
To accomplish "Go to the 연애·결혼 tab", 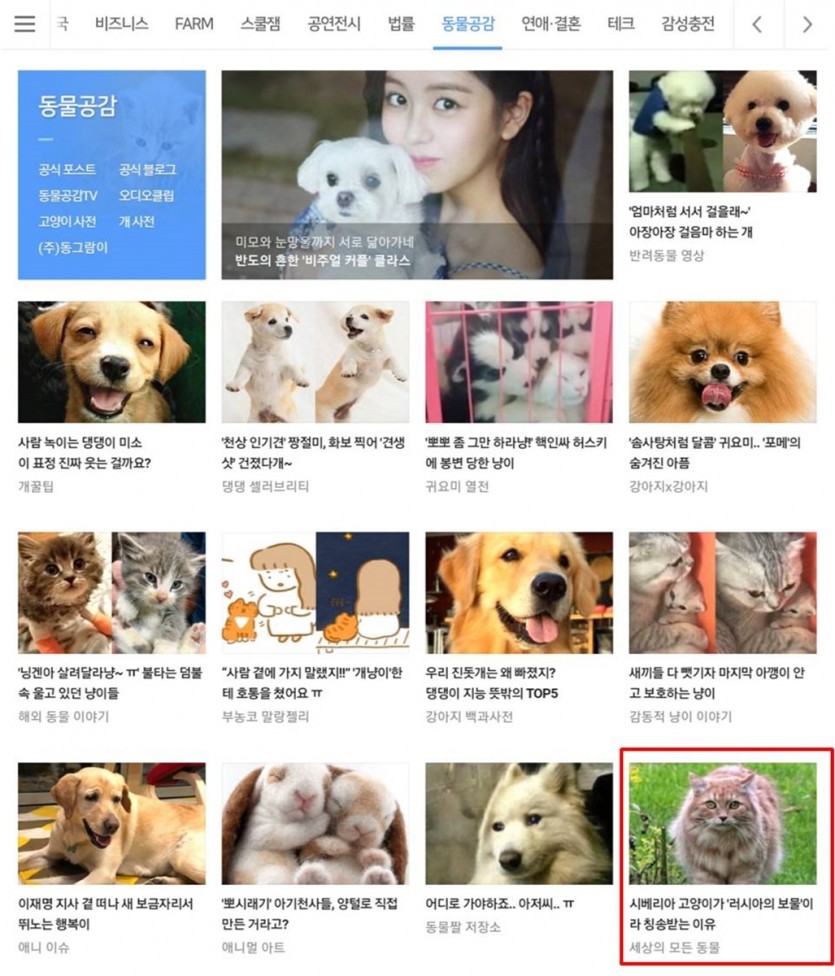I will tap(550, 24).
